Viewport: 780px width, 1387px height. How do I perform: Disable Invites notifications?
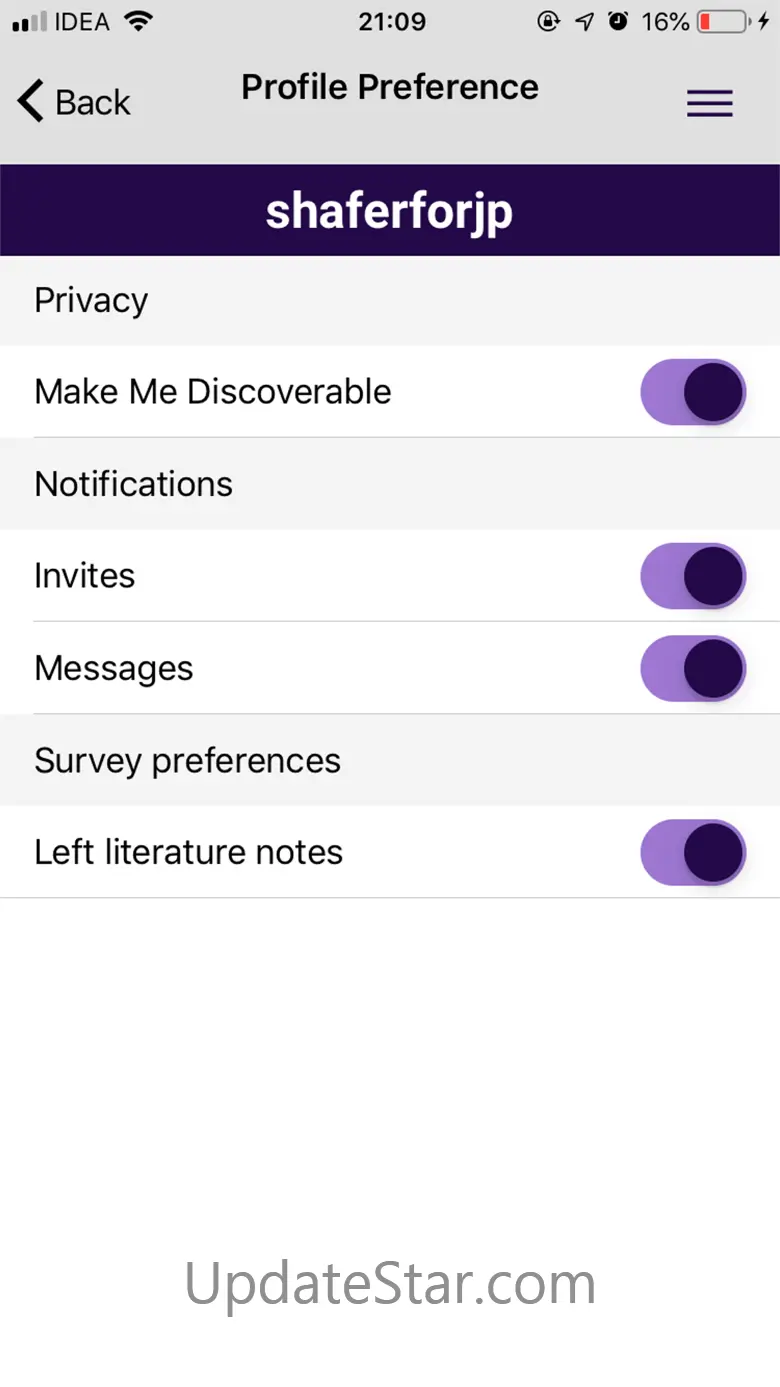693,576
